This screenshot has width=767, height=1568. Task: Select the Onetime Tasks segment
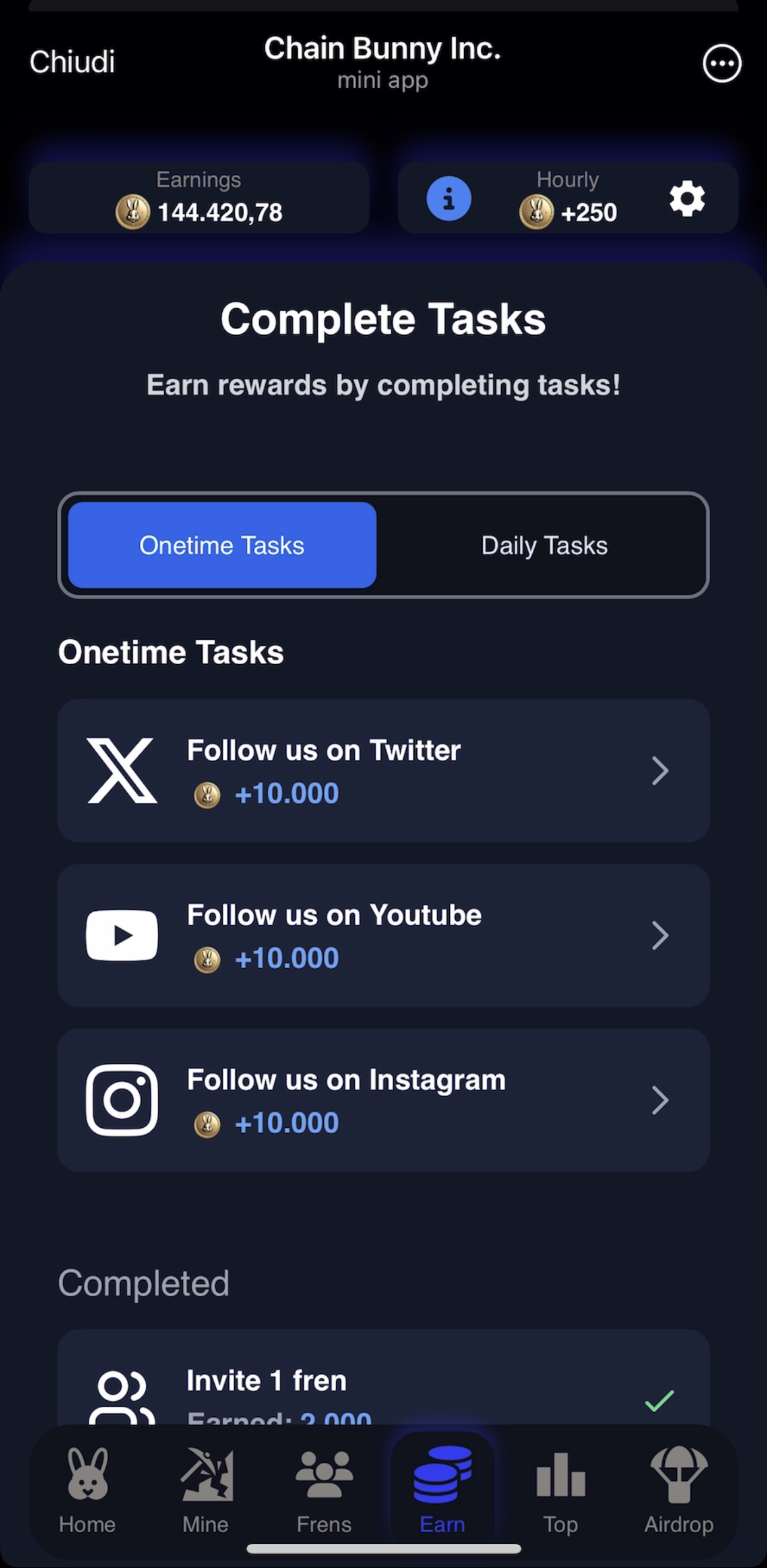pos(222,545)
